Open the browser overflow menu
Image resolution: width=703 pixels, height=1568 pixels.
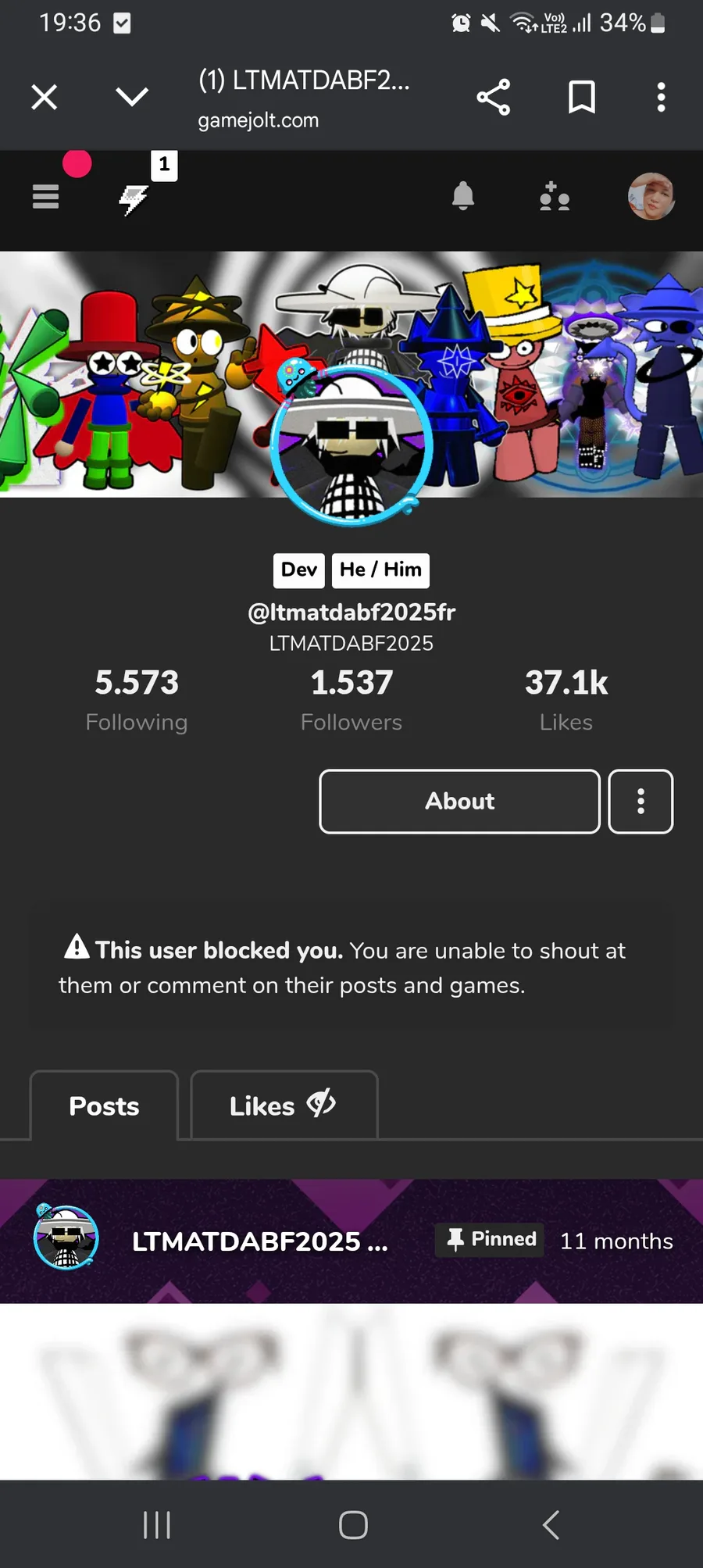point(661,98)
